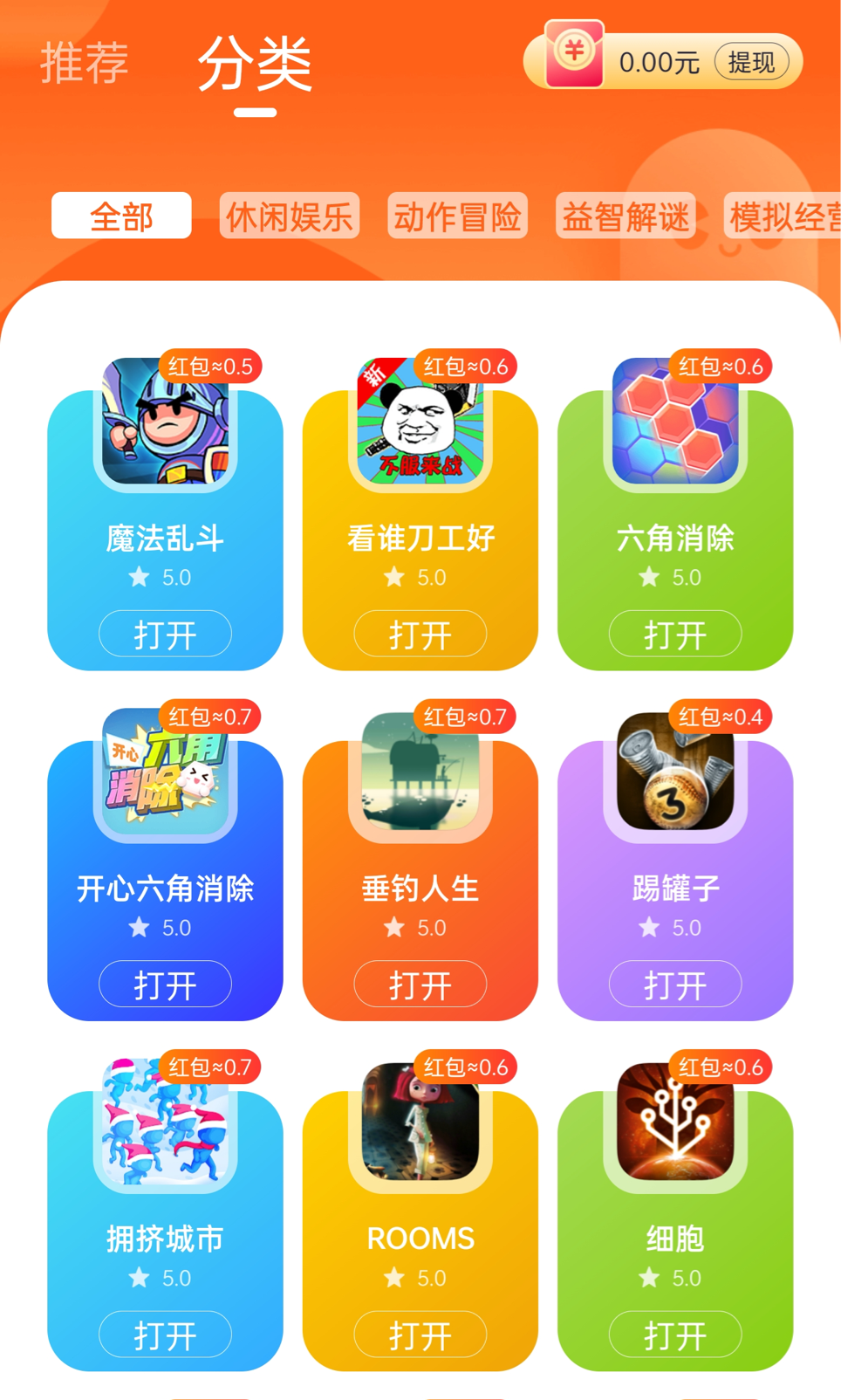Select the 六角消除 hexagon game icon
The image size is (841, 1400).
click(x=674, y=422)
